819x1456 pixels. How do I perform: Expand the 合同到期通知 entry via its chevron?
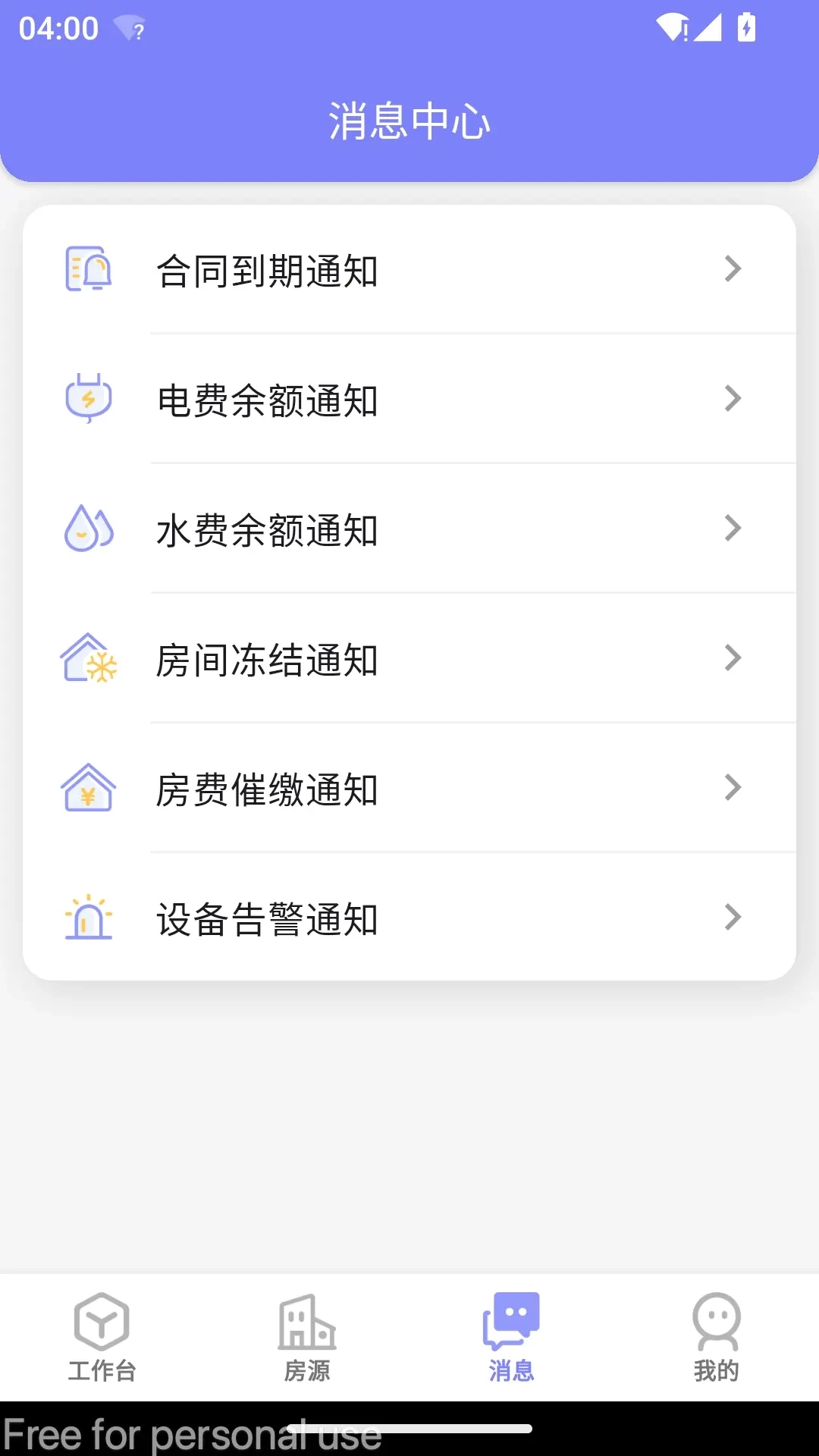click(732, 269)
